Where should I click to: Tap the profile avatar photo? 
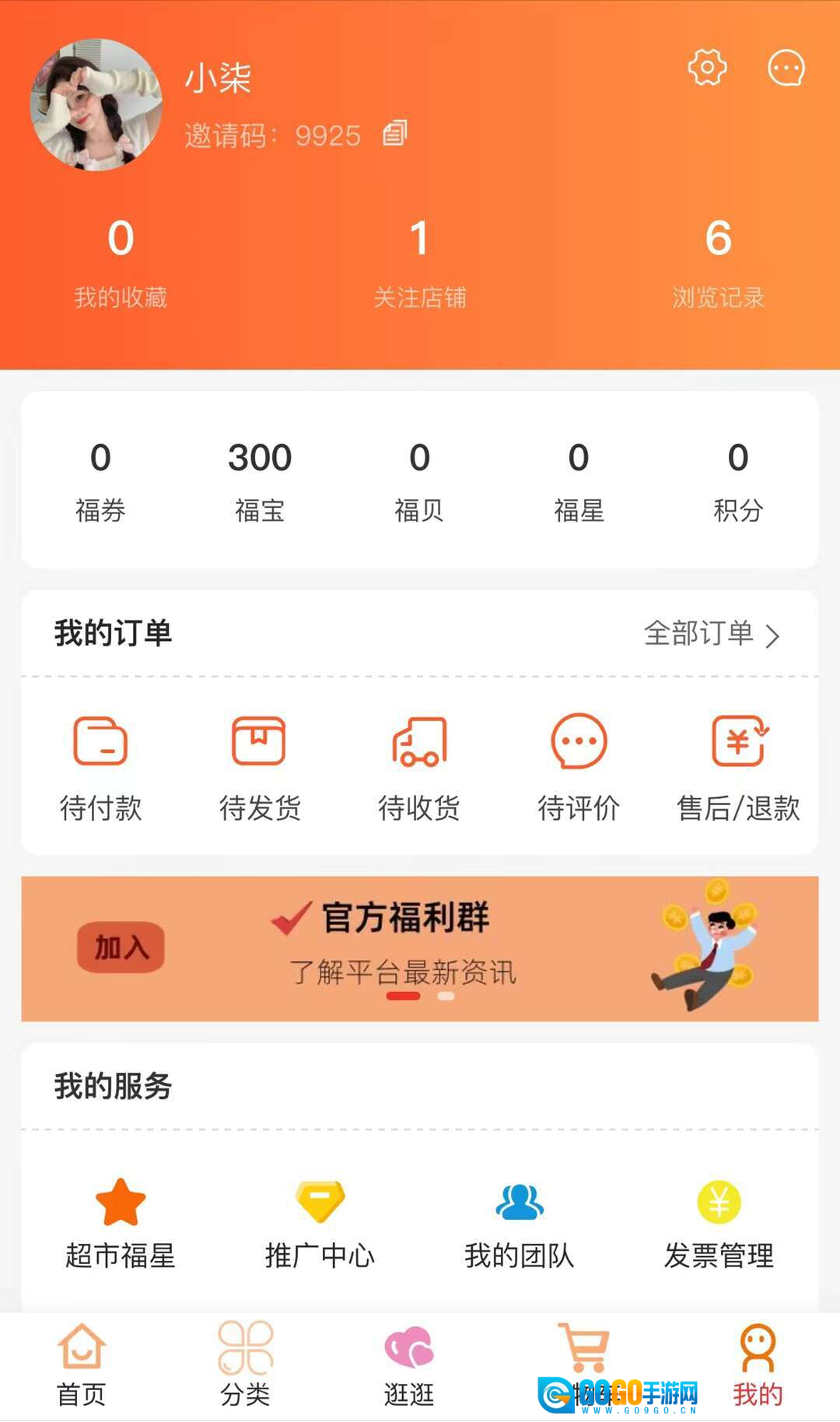click(96, 105)
